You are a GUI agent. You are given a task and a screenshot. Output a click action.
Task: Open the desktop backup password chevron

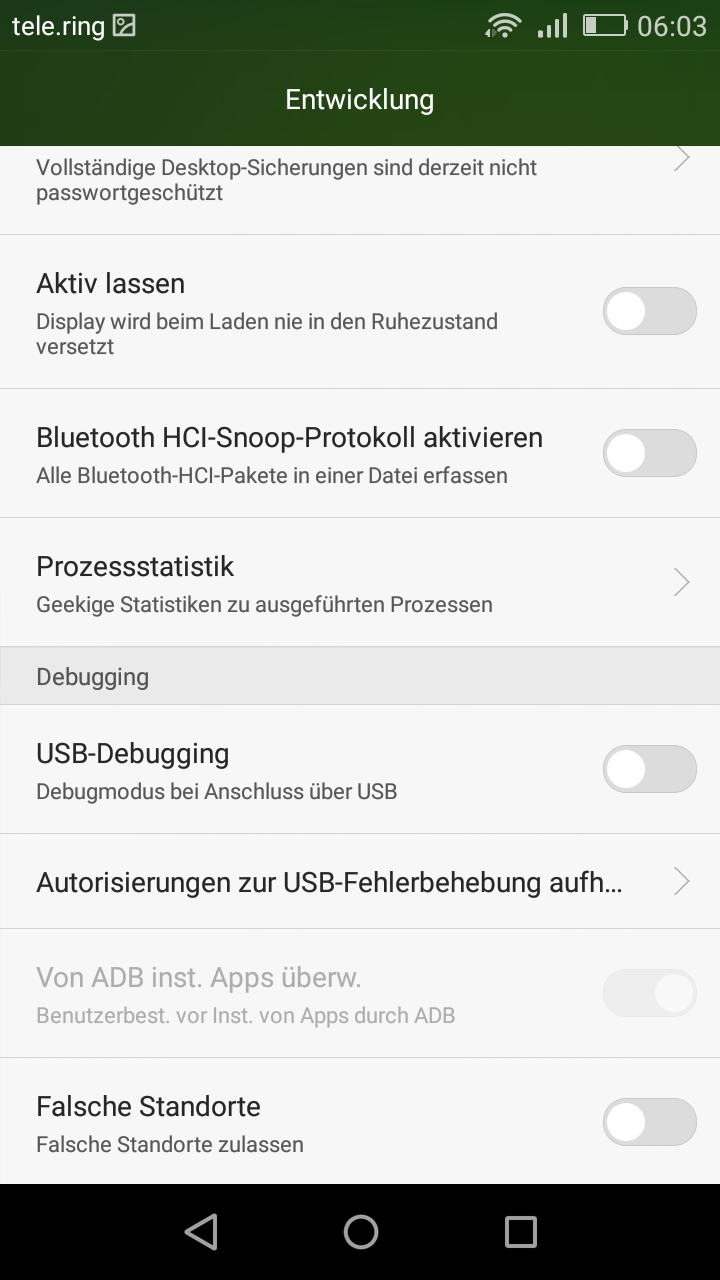tap(681, 157)
